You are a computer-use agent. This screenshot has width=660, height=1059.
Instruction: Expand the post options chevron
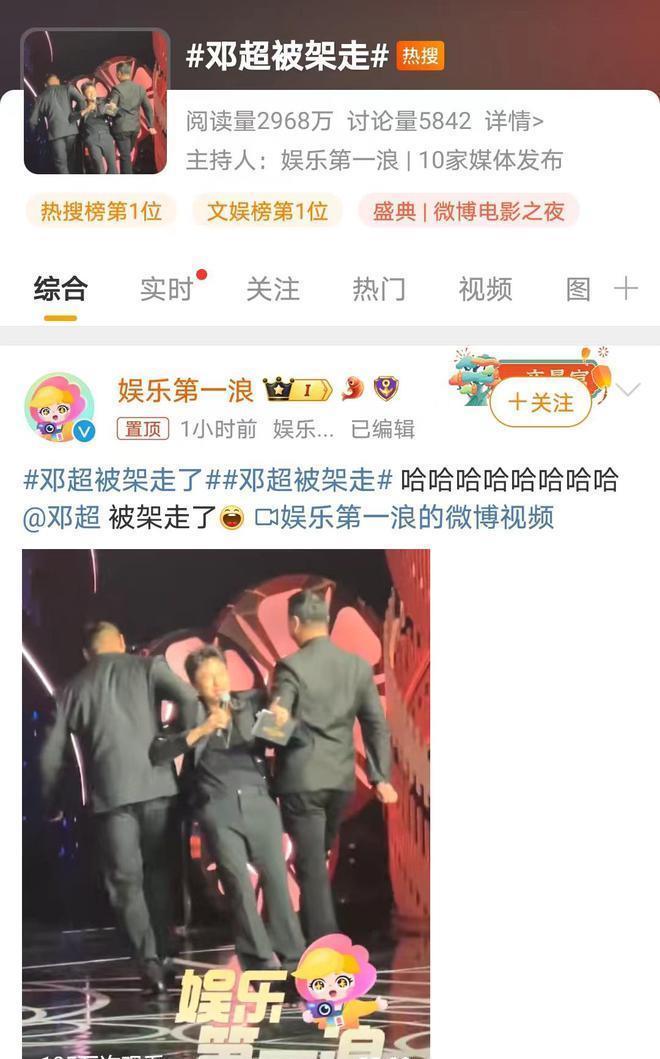pos(629,390)
